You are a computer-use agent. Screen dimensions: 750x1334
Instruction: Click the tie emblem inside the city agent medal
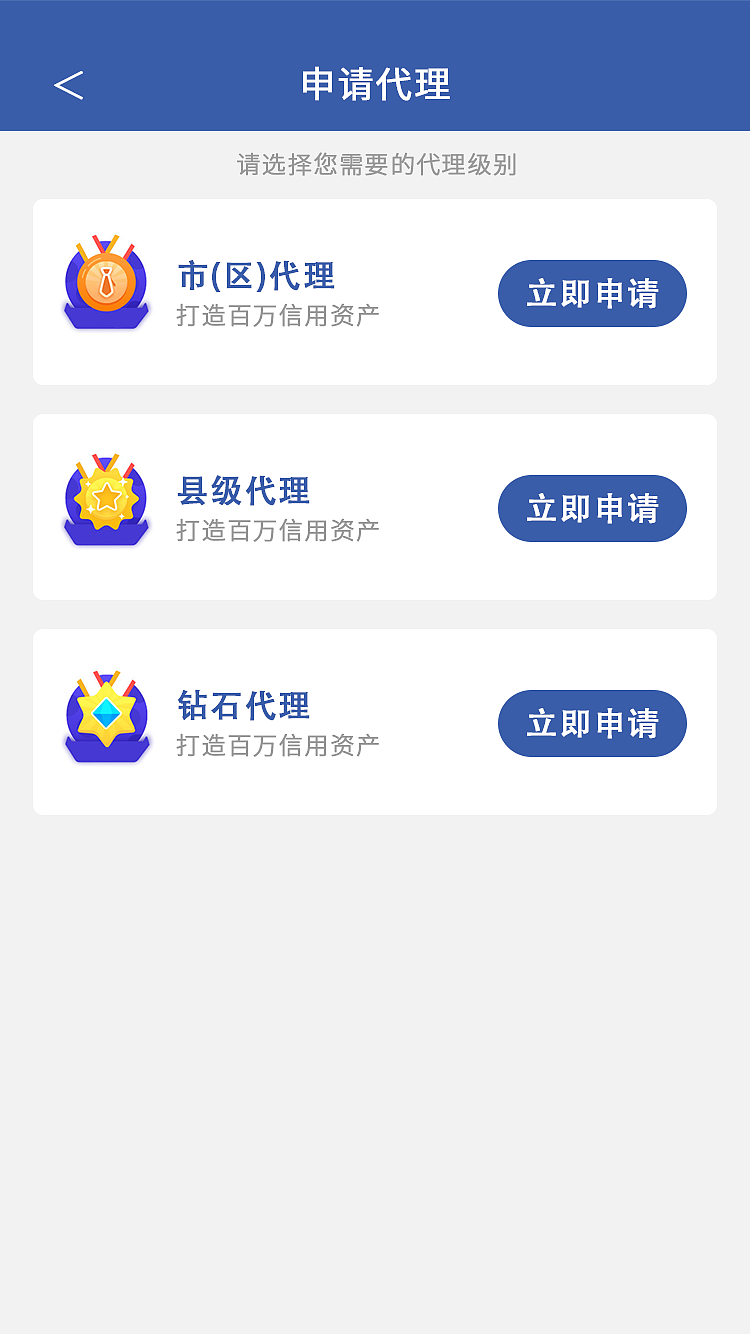(105, 283)
